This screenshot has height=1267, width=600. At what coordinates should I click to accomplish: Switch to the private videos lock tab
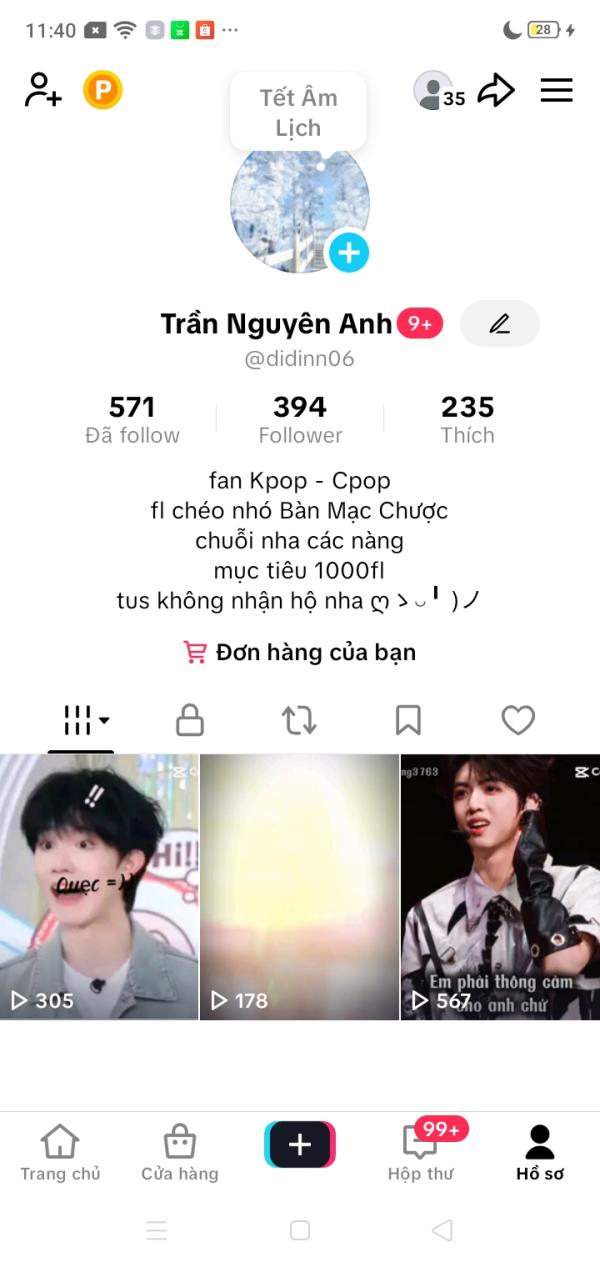(x=190, y=720)
